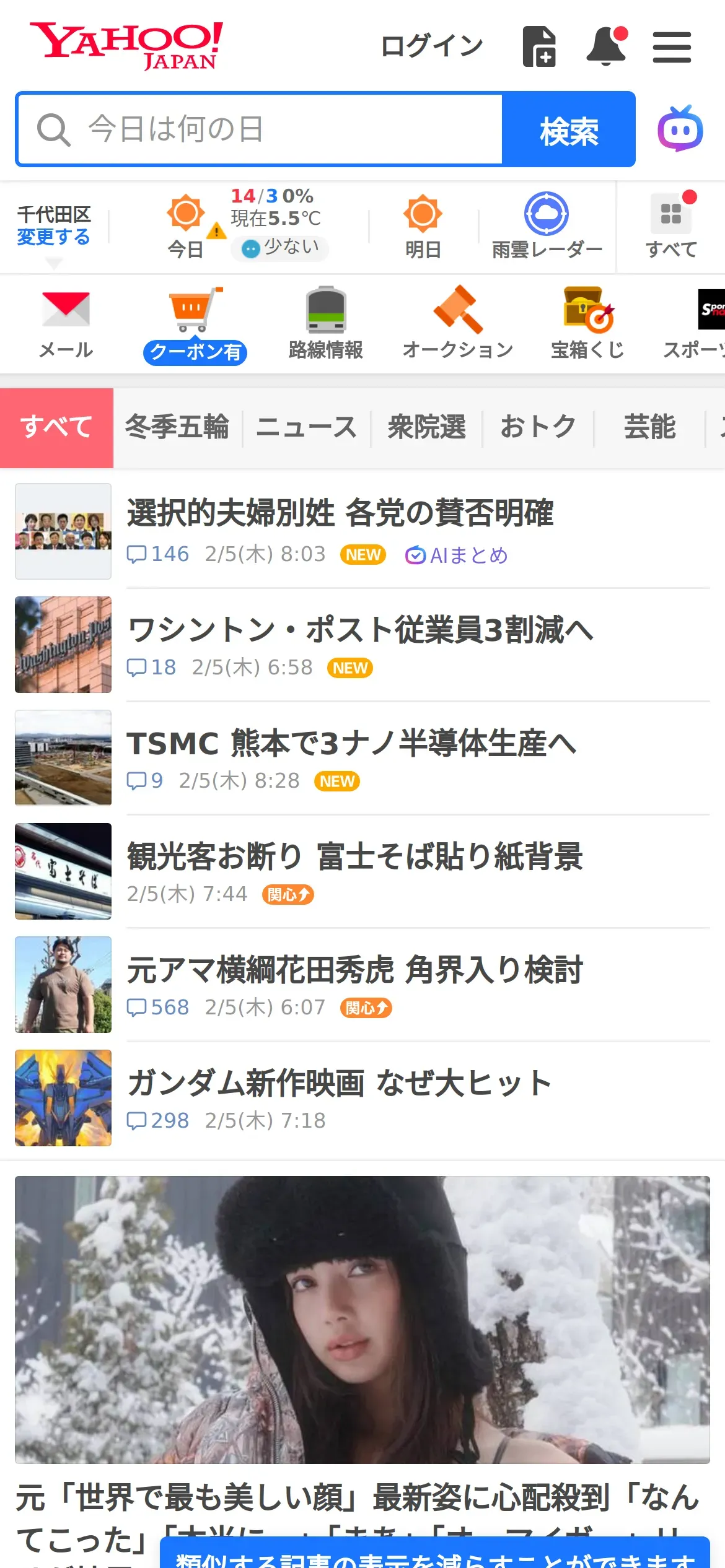Read the TSMC 熊本 semiconductor story
The width and height of the screenshot is (725, 1568).
(351, 744)
